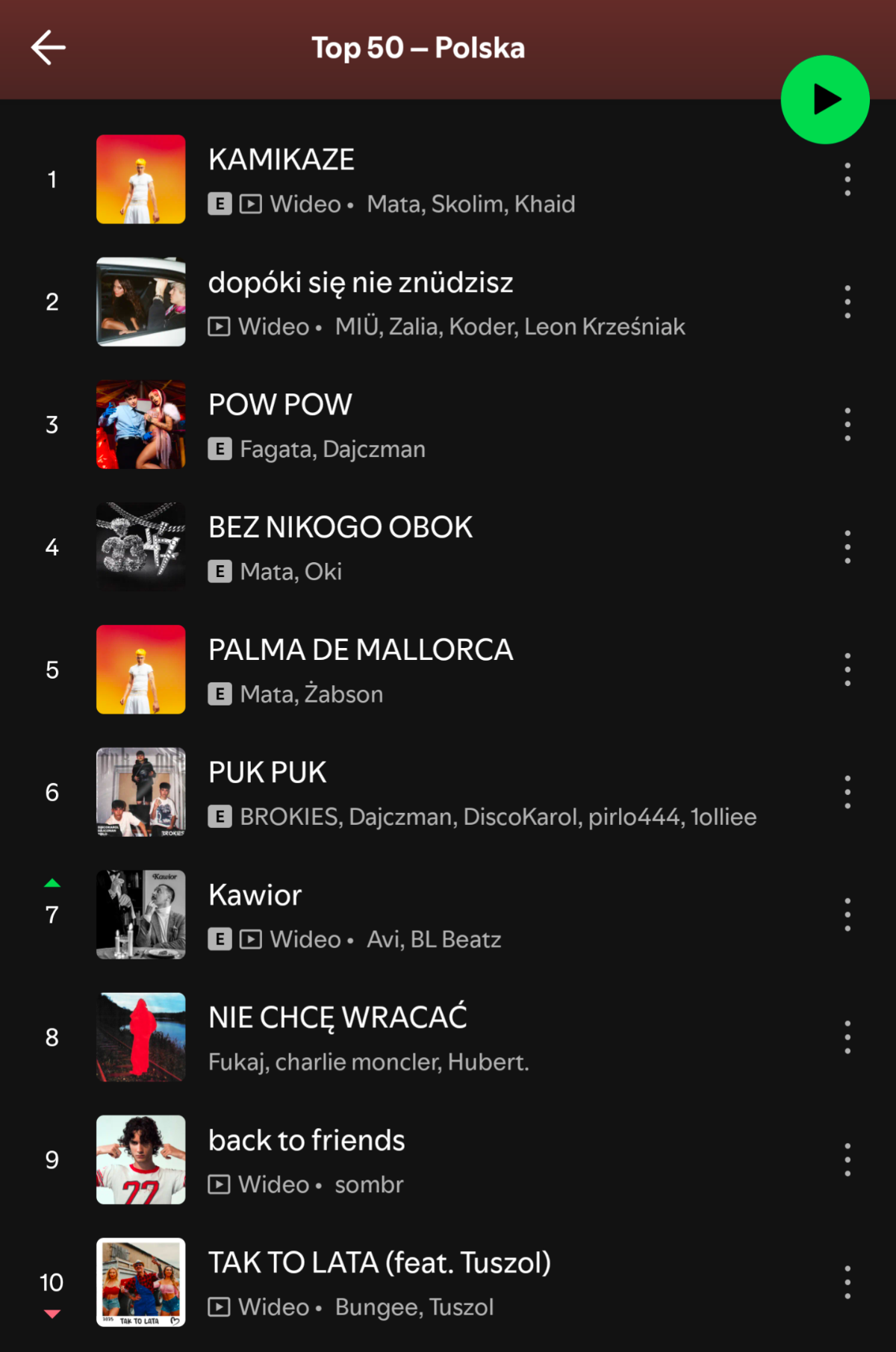The width and height of the screenshot is (896, 1352).
Task: Play BEZ NIKOGO OBOK by Mata, Oki
Action: pos(340,528)
